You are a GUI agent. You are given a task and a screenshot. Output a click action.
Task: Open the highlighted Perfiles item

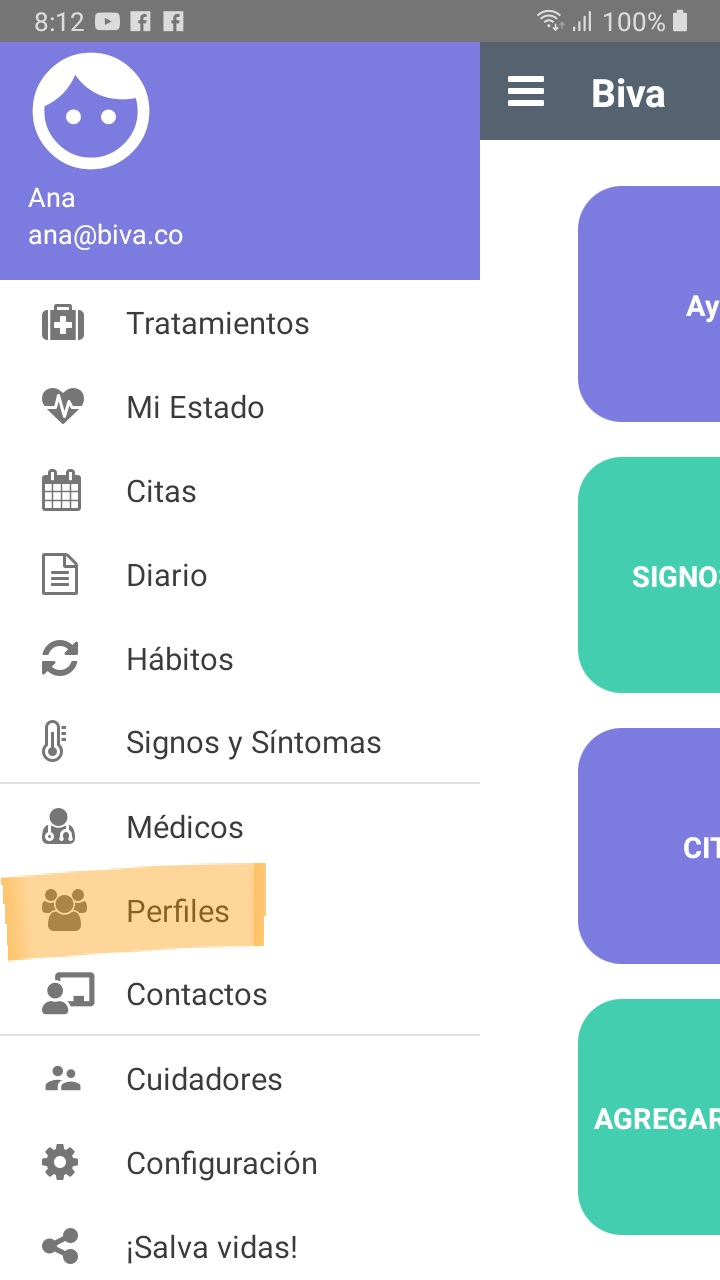(177, 911)
